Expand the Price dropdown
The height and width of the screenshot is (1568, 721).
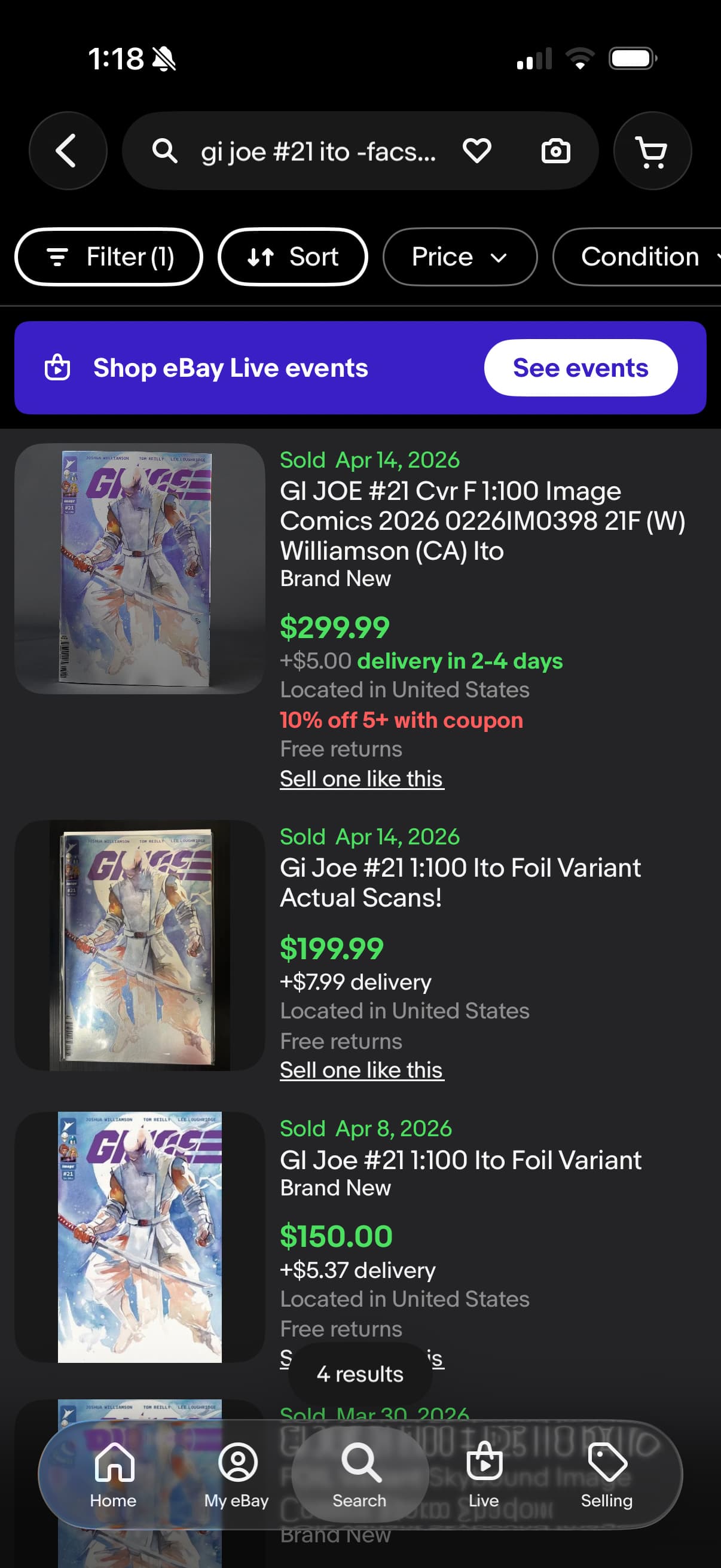click(x=460, y=257)
